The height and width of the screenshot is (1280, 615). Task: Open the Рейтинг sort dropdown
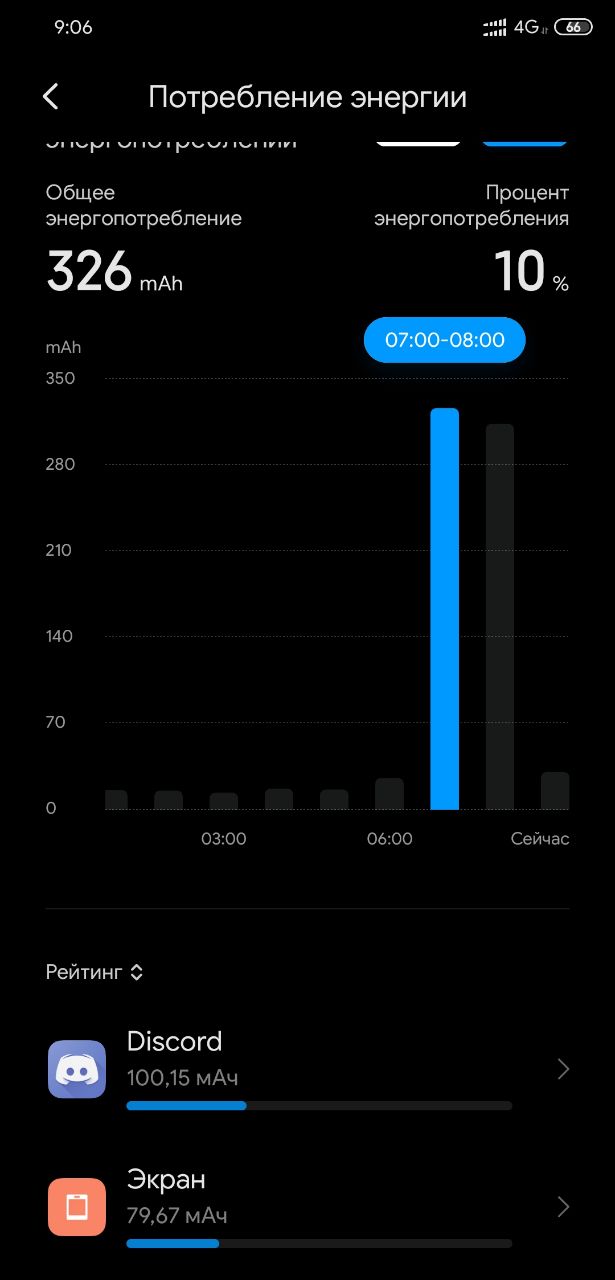[95, 972]
